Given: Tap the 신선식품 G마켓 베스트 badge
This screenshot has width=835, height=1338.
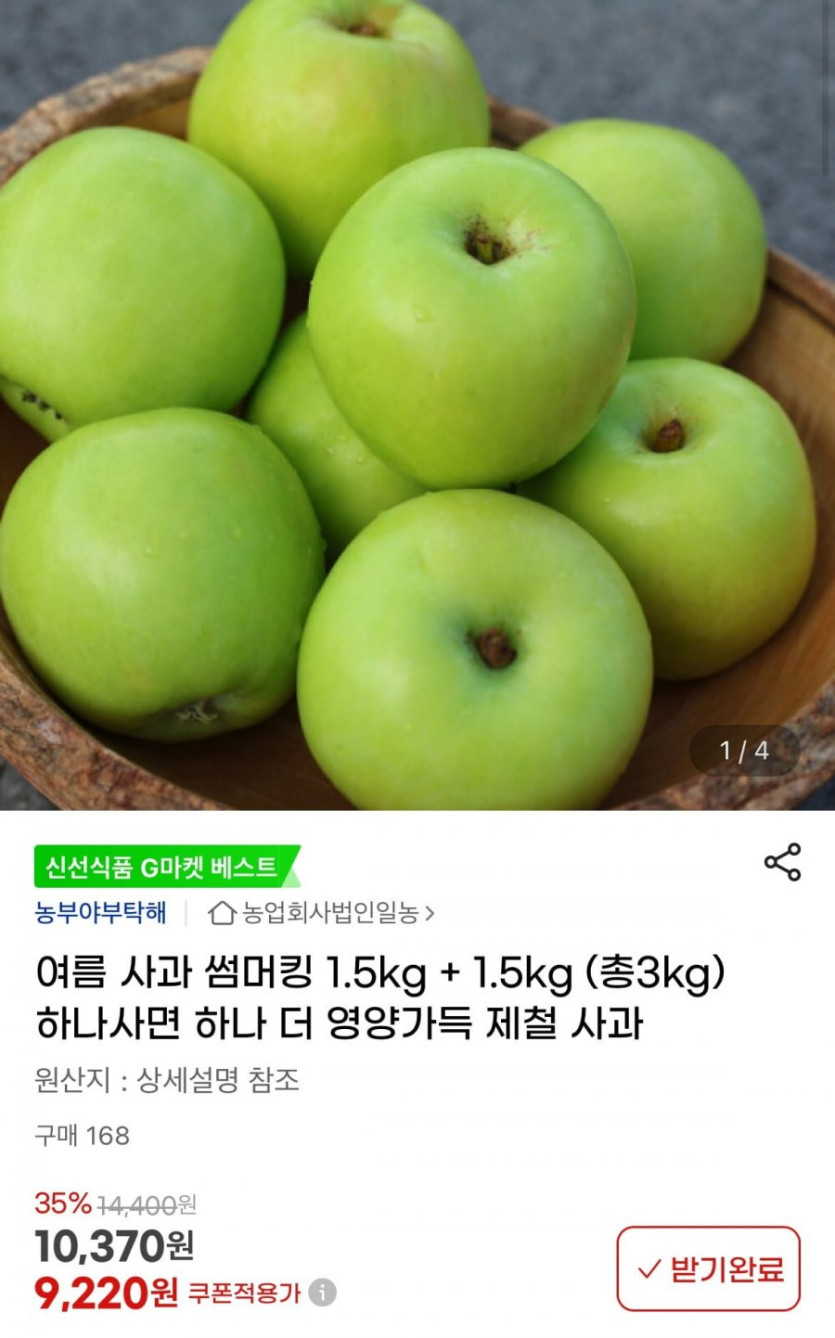Looking at the screenshot, I should [165, 866].
